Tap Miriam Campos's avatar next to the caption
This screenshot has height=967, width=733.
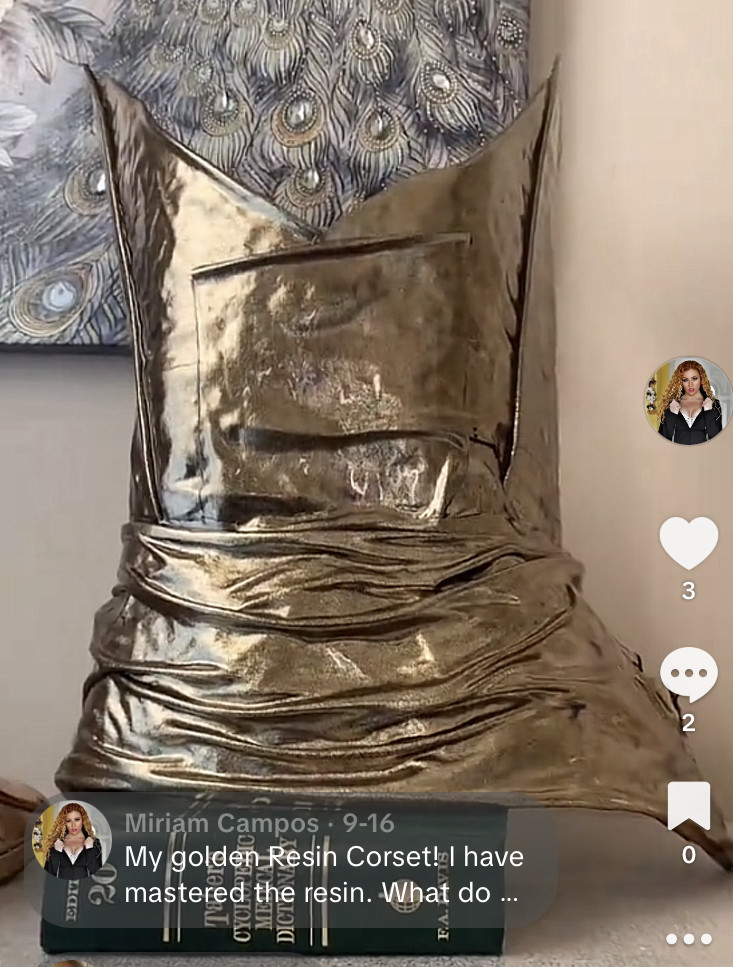71,839
